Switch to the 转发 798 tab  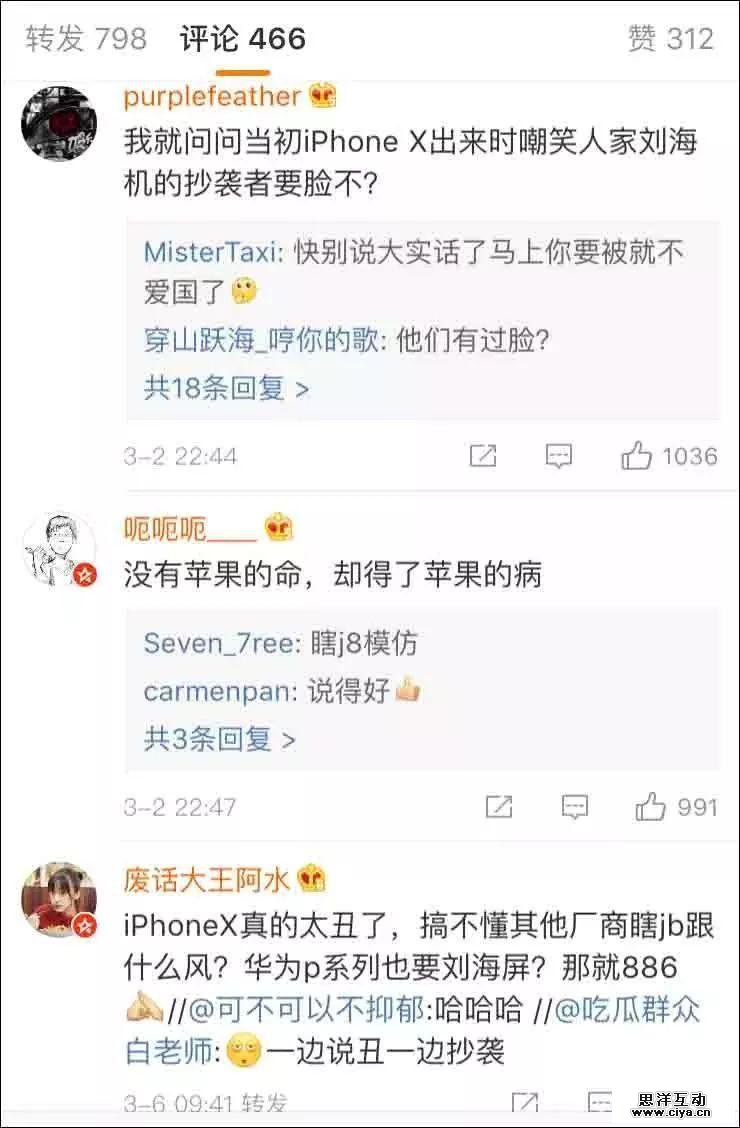86,39
